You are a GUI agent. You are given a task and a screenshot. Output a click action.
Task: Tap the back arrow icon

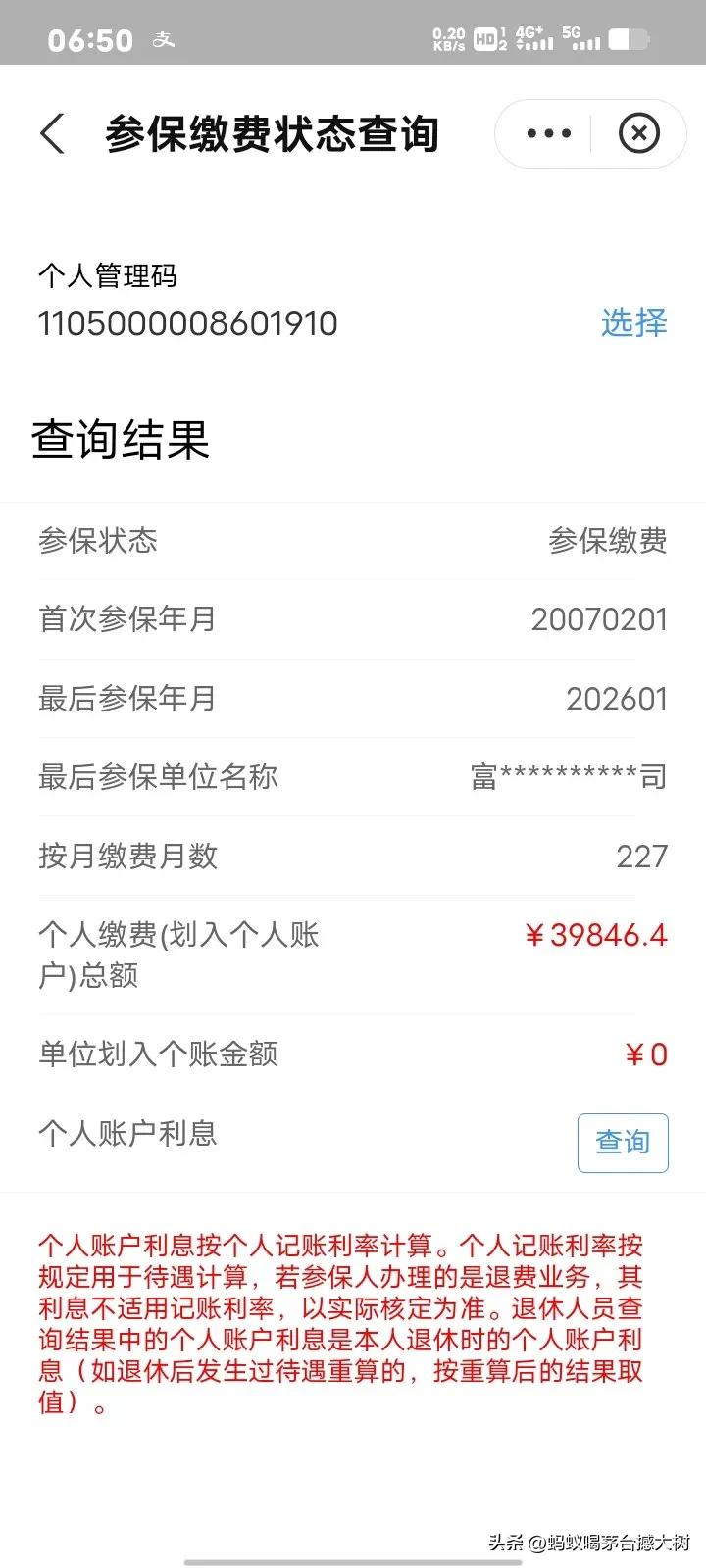53,133
